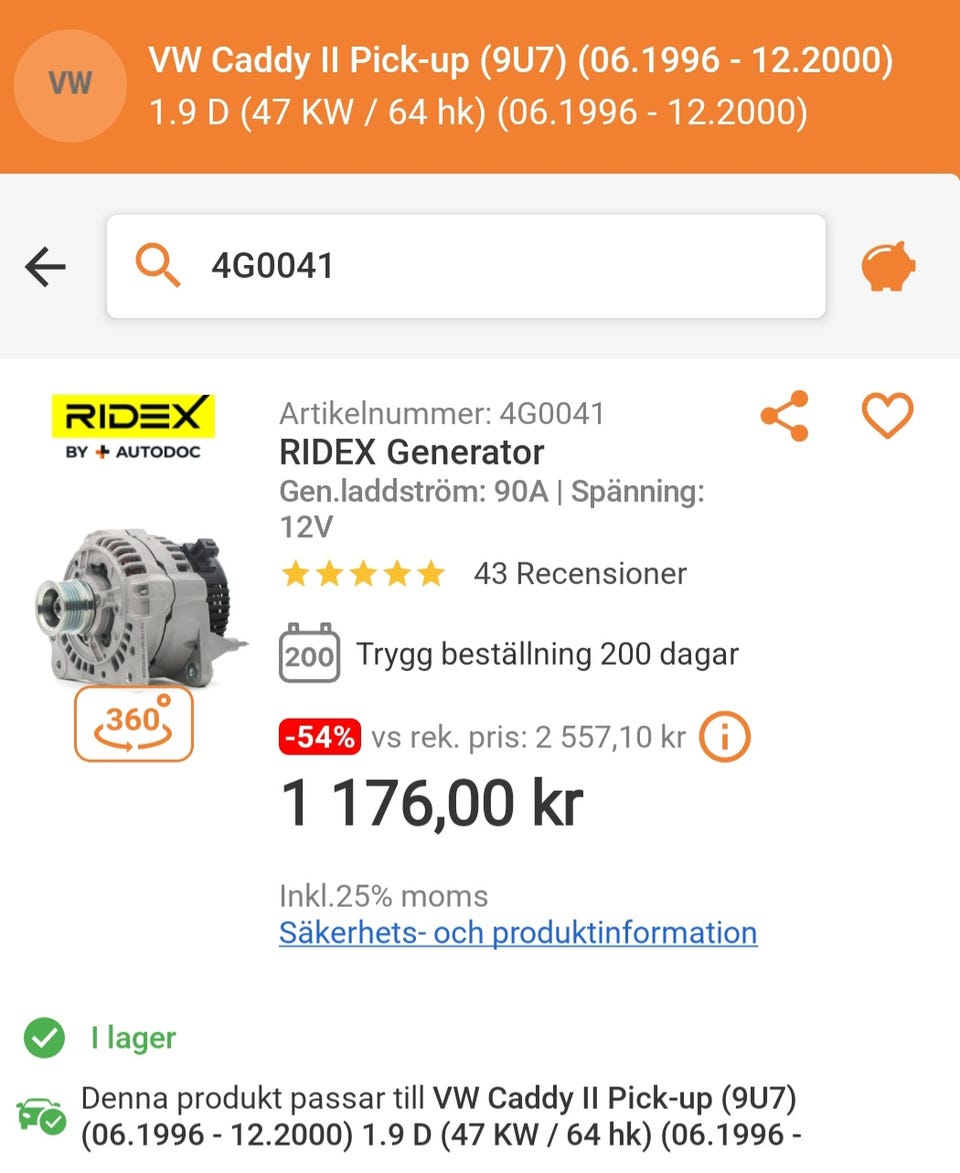This screenshot has width=960, height=1173.
Task: Add the generator to favorites
Action: pyautogui.click(x=887, y=416)
